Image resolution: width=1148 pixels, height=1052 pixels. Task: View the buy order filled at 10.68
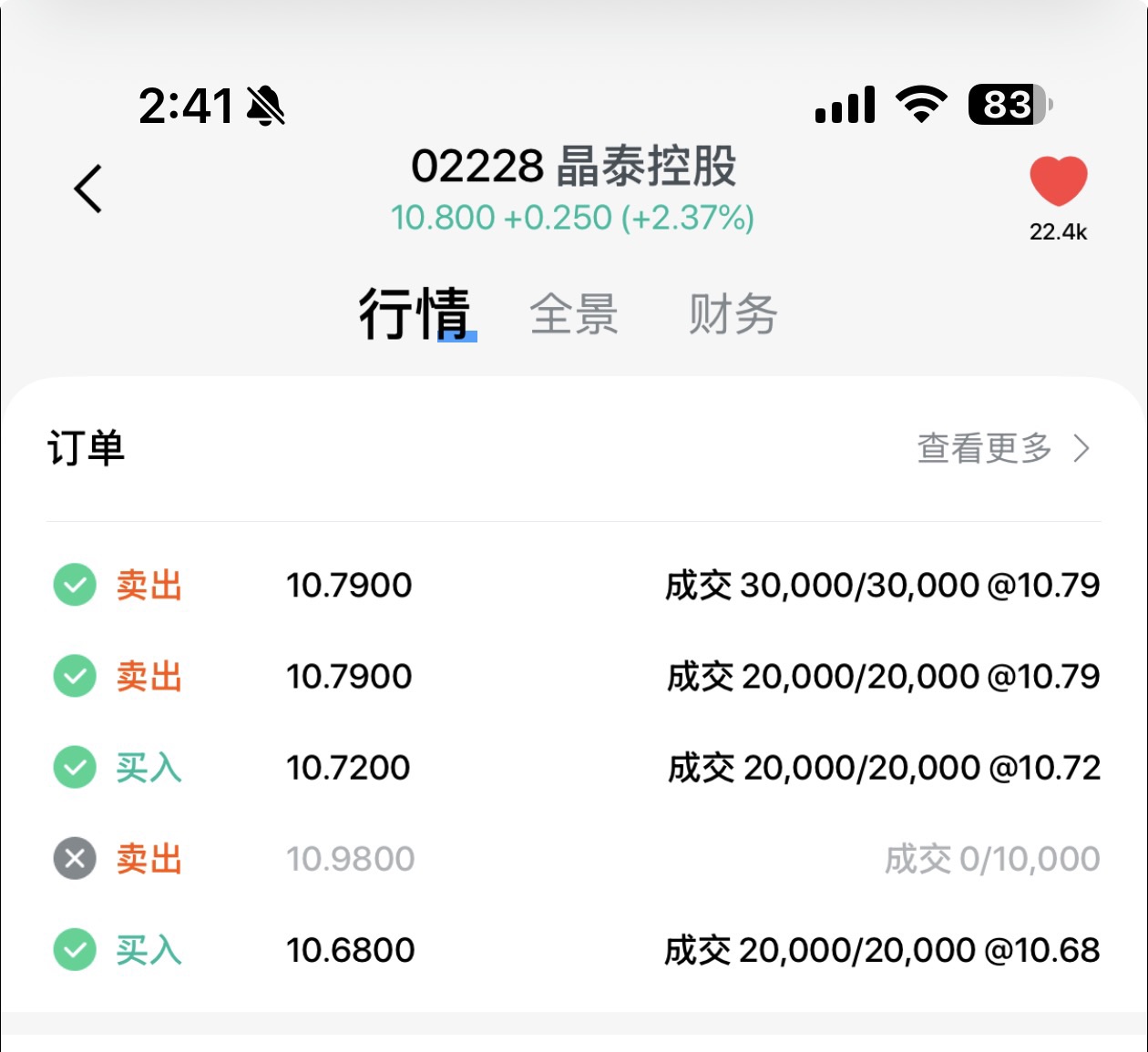click(x=574, y=949)
